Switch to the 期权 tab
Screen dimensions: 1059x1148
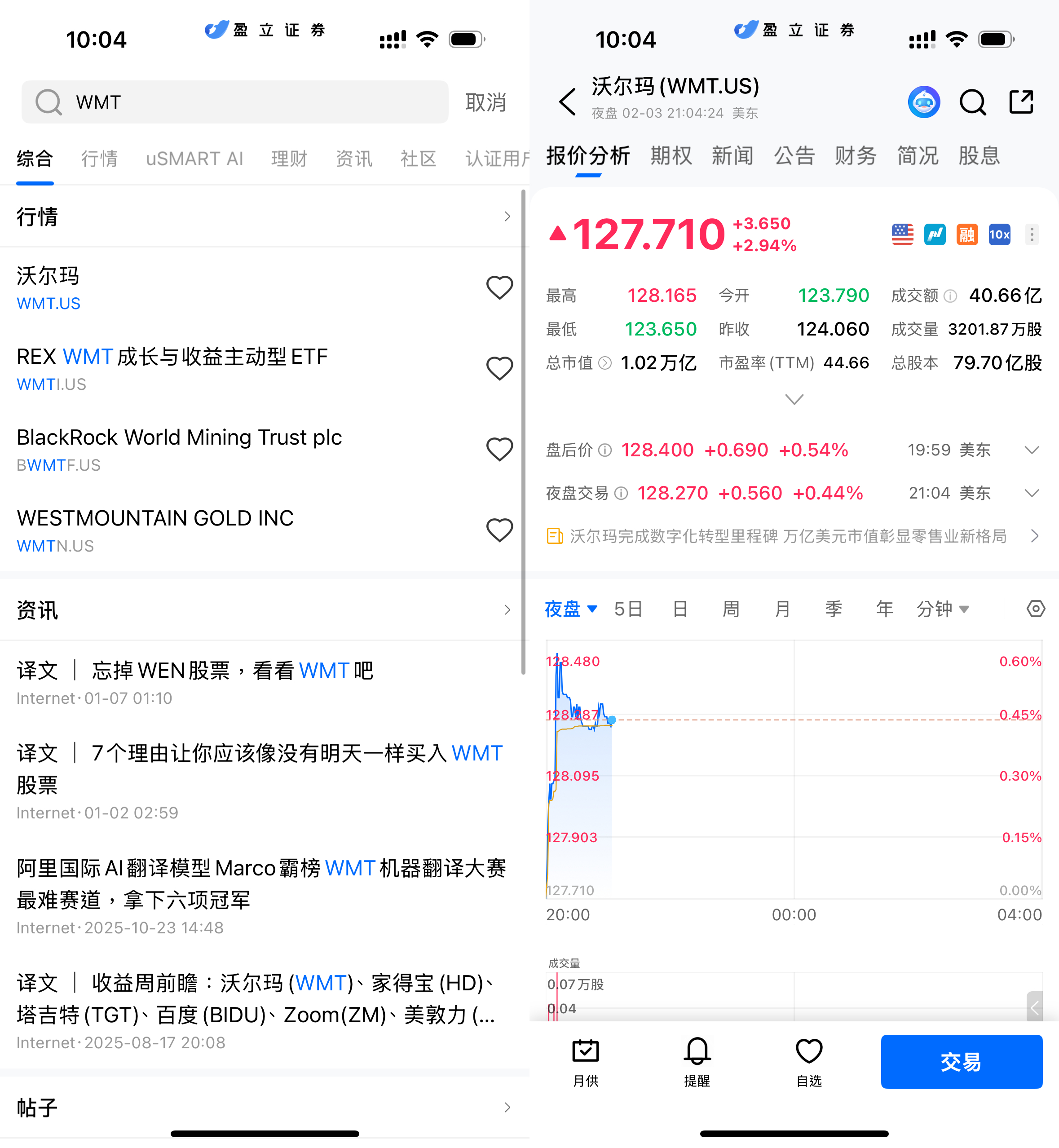click(671, 156)
